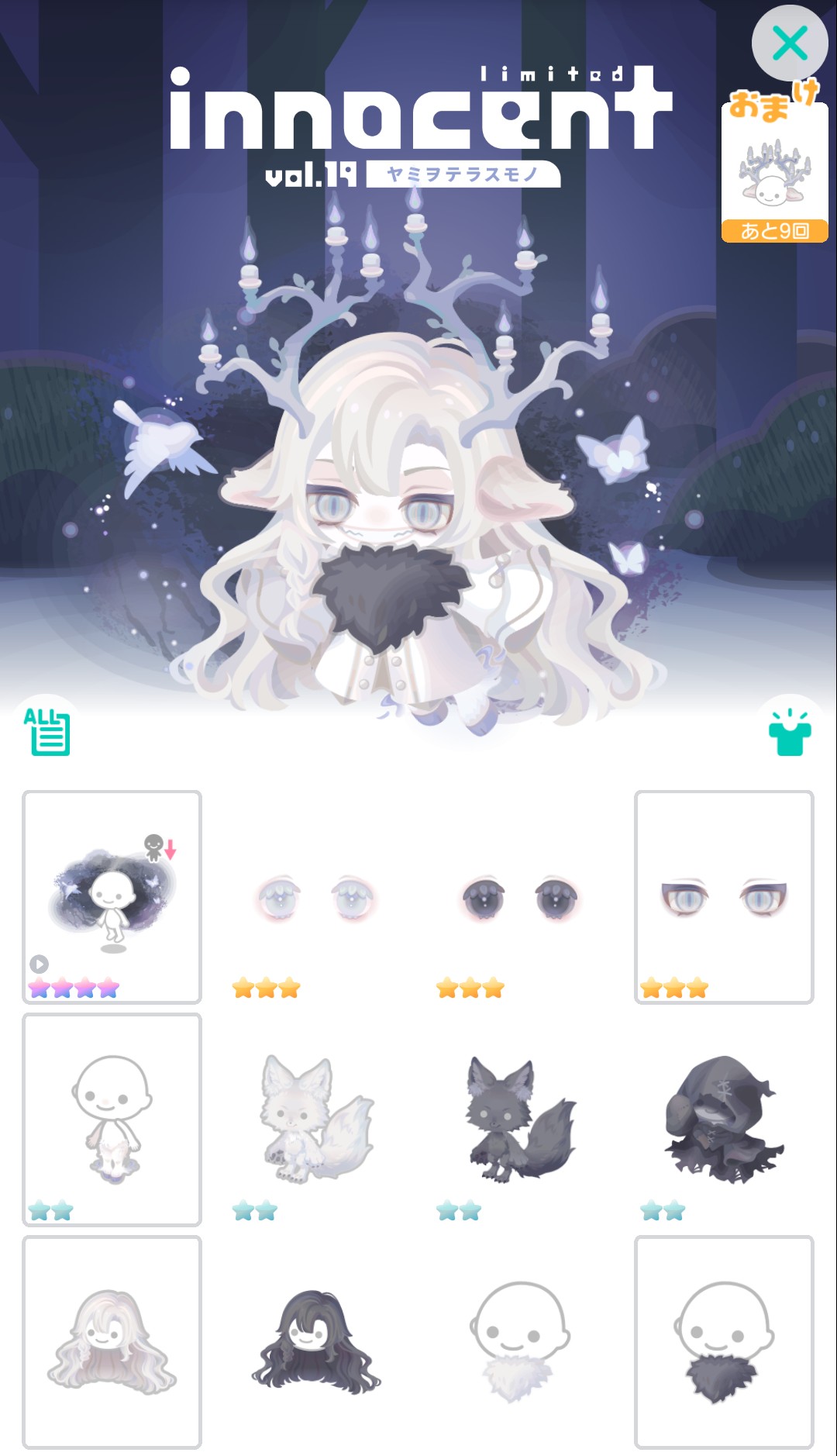Select the white fur collar item

tap(520, 1341)
